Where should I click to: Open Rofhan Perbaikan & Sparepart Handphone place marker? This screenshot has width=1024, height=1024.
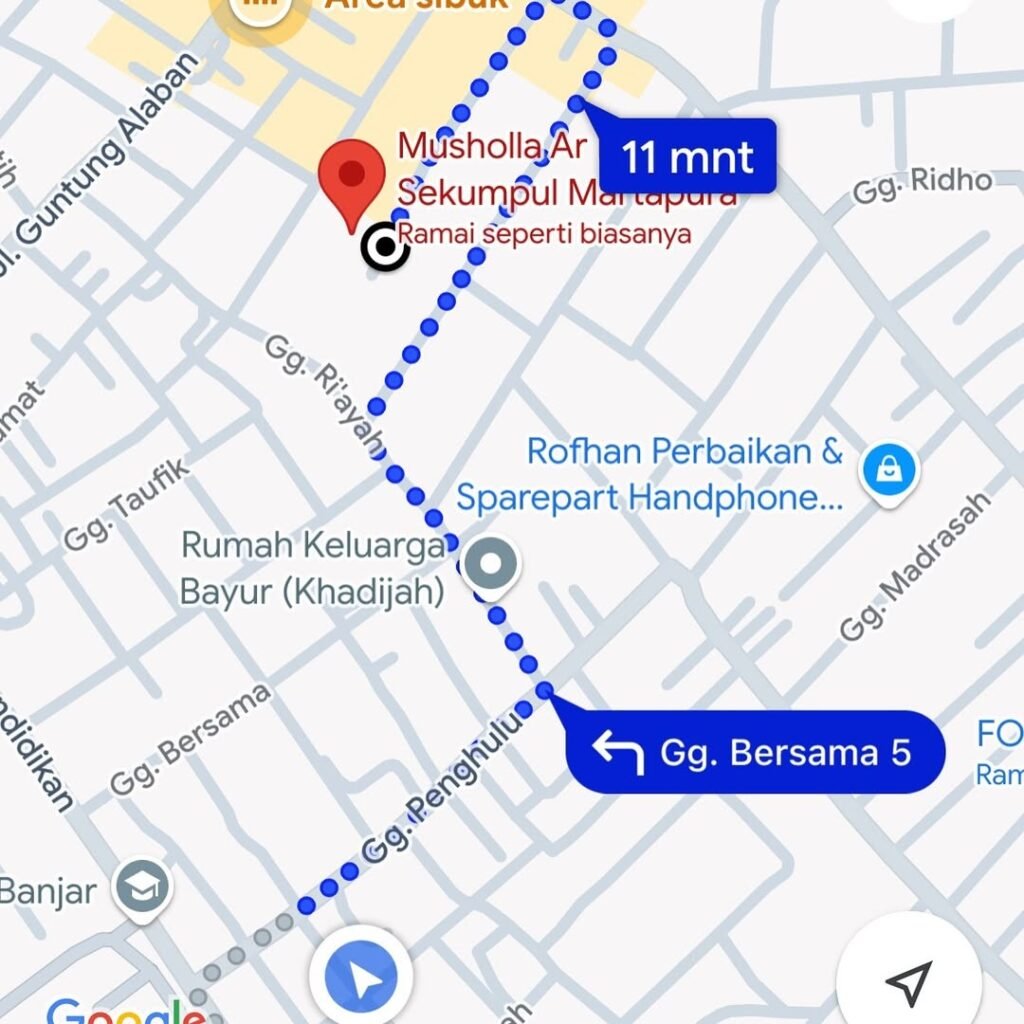(x=889, y=470)
